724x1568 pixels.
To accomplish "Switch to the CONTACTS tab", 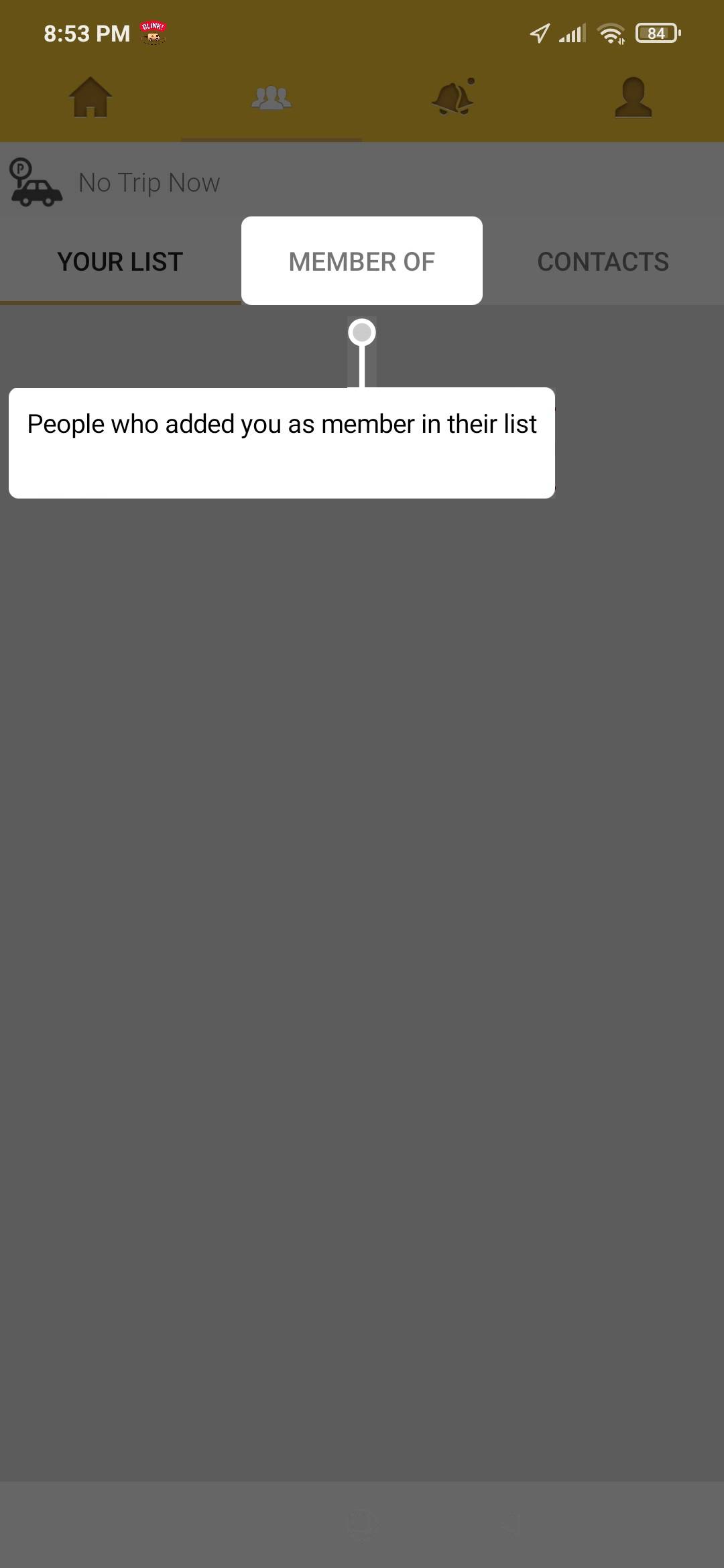I will click(x=603, y=262).
